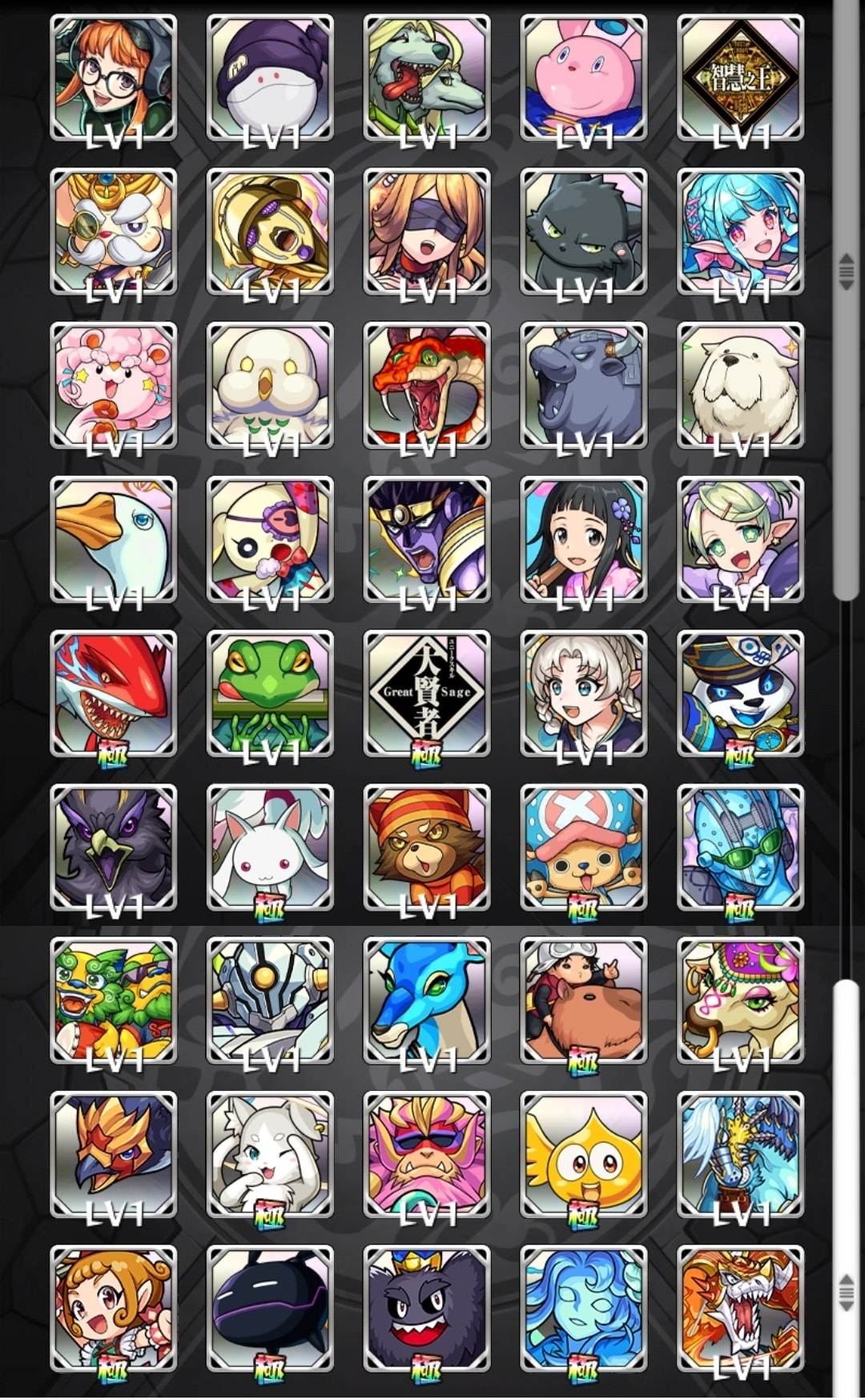Select the fluffy white dog

click(x=740, y=385)
